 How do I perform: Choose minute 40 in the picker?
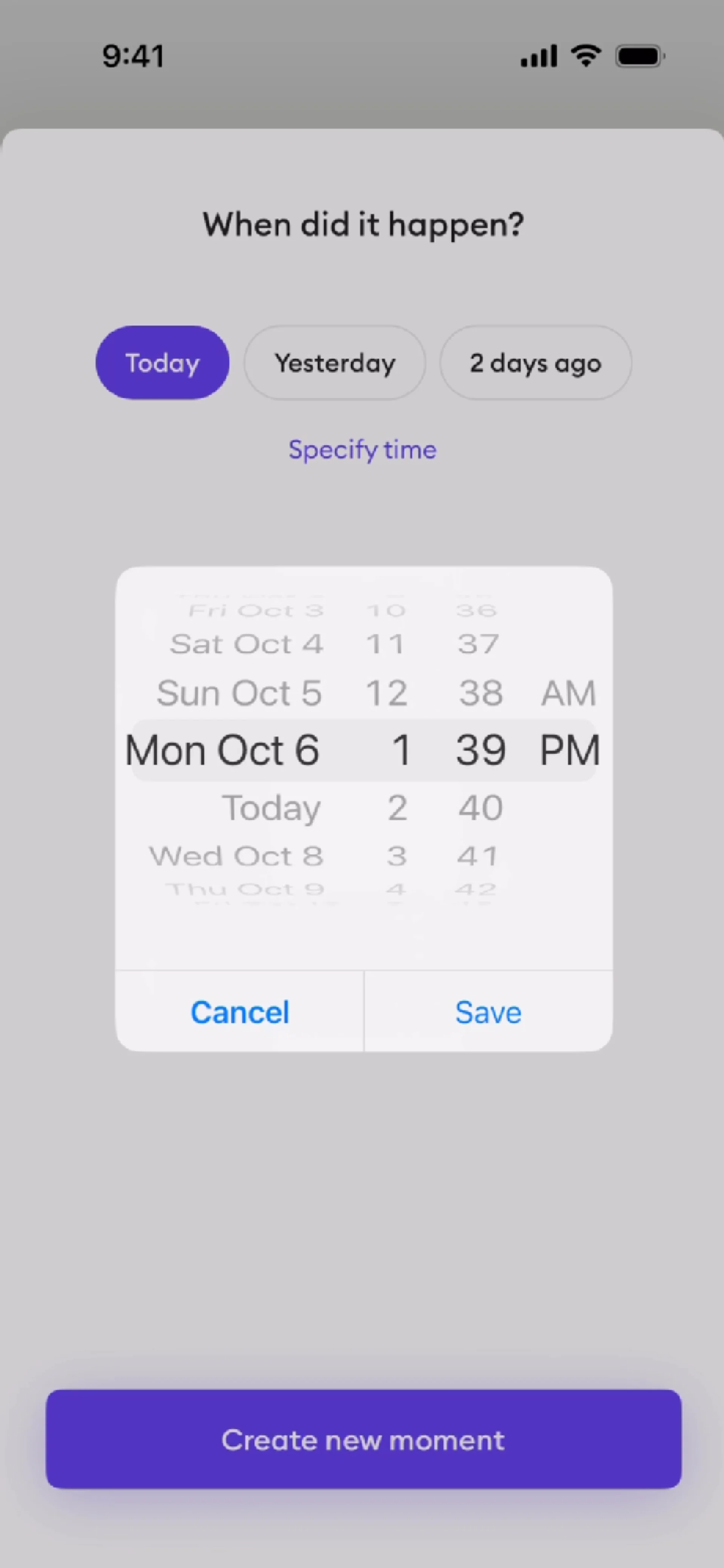pos(480,808)
